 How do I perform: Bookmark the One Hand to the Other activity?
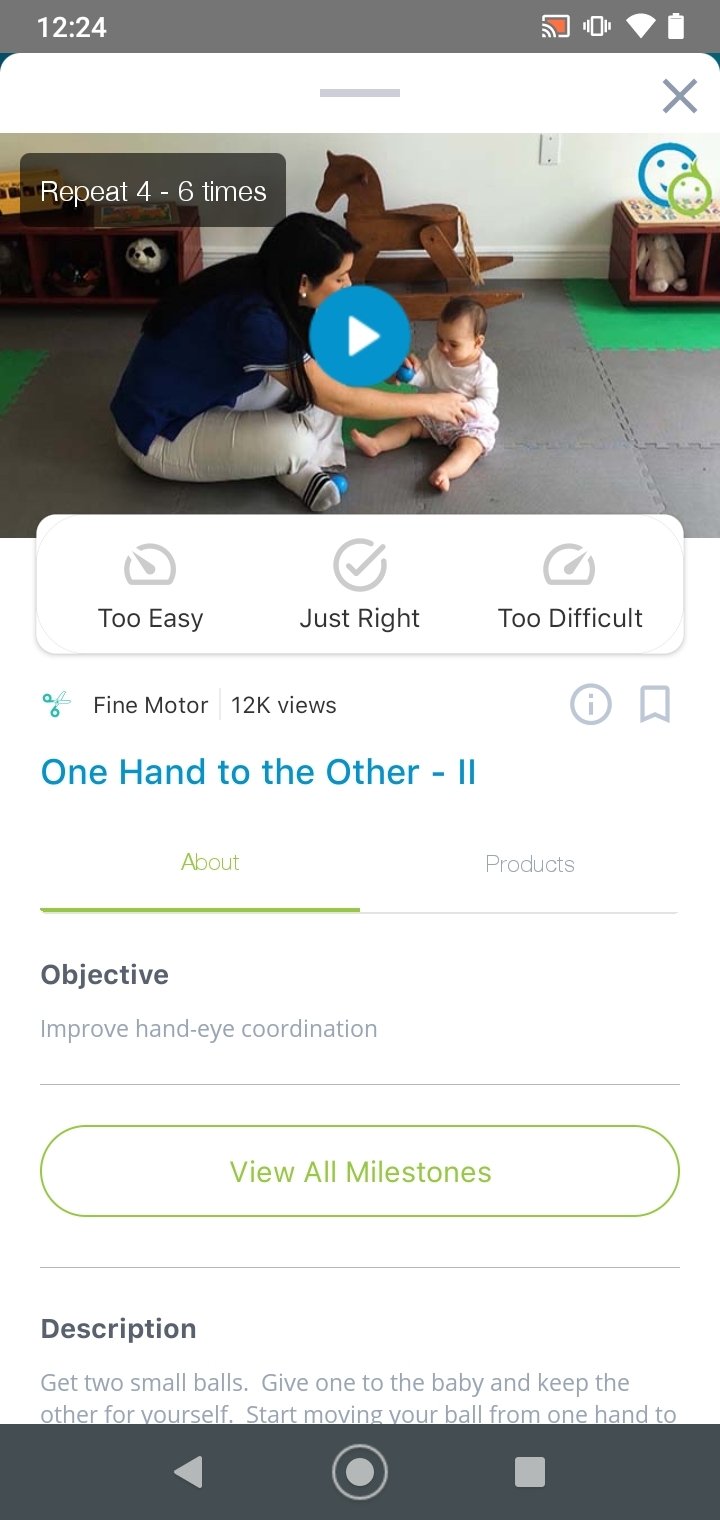[x=655, y=705]
